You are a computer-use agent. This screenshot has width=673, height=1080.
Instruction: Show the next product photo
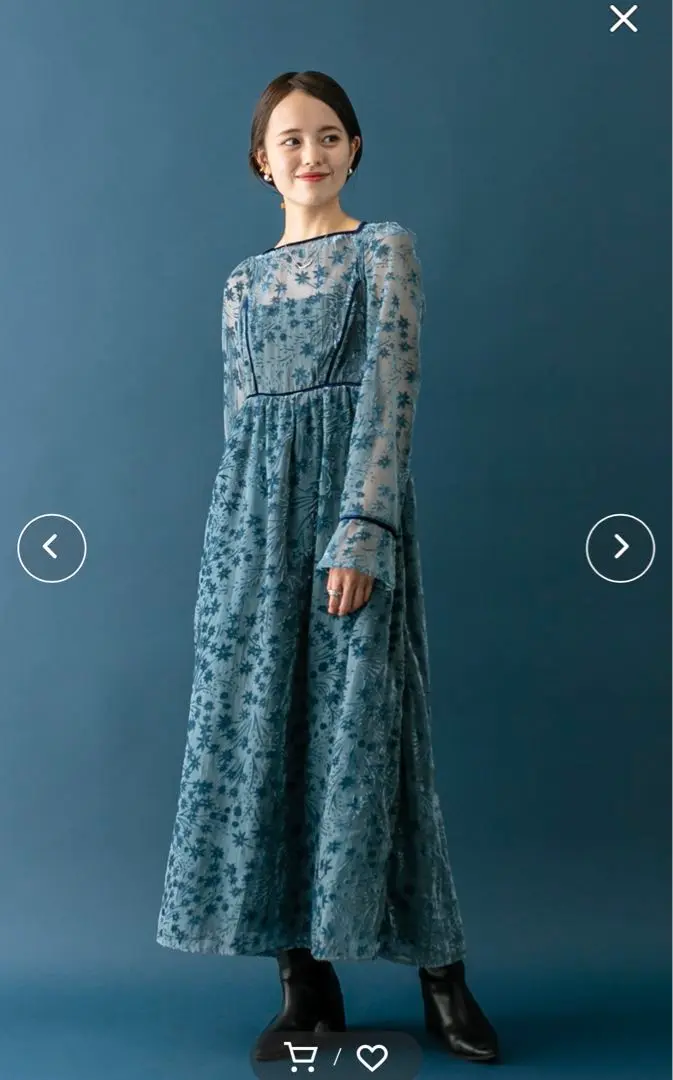coord(621,548)
